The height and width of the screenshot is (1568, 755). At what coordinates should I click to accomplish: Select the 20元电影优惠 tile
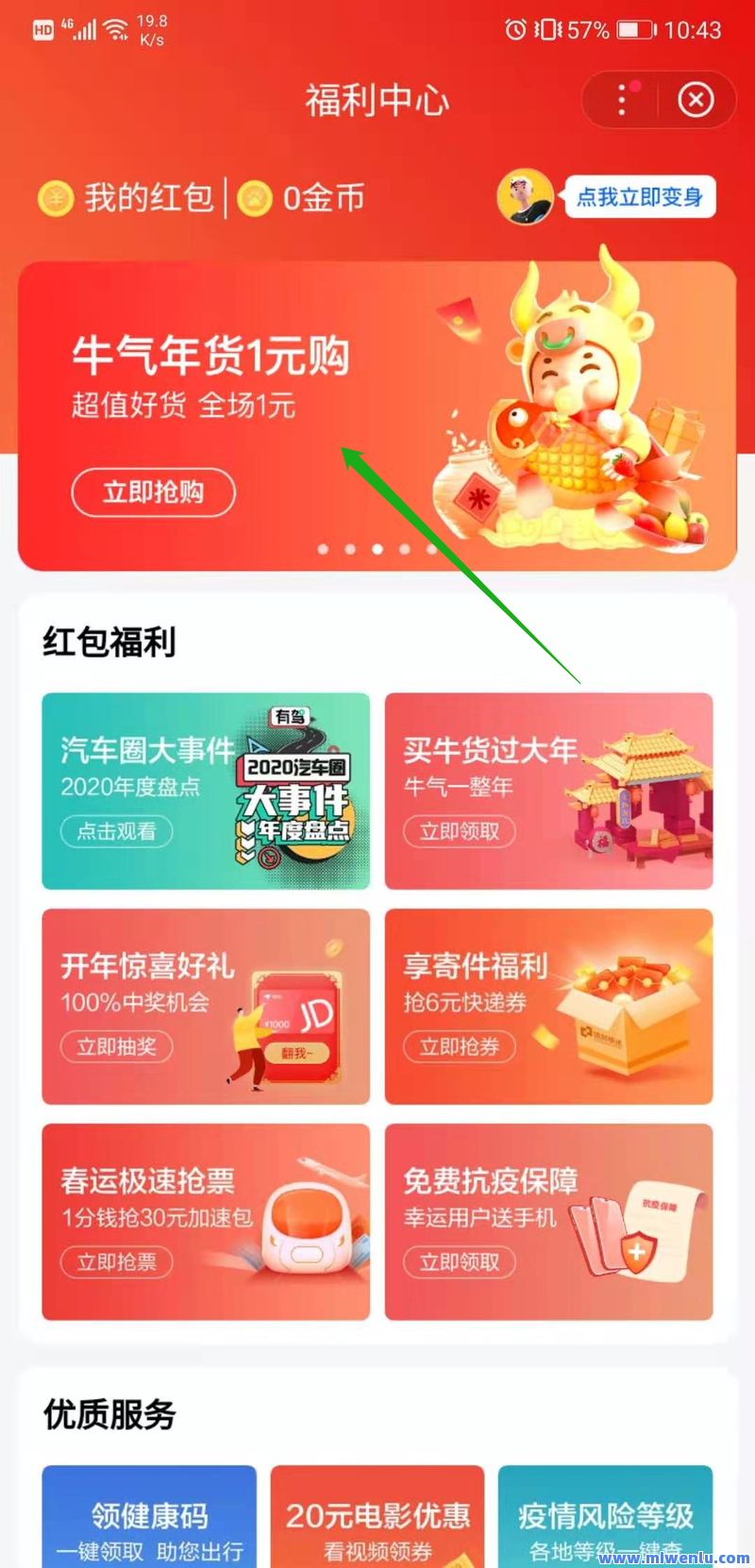point(377,1516)
